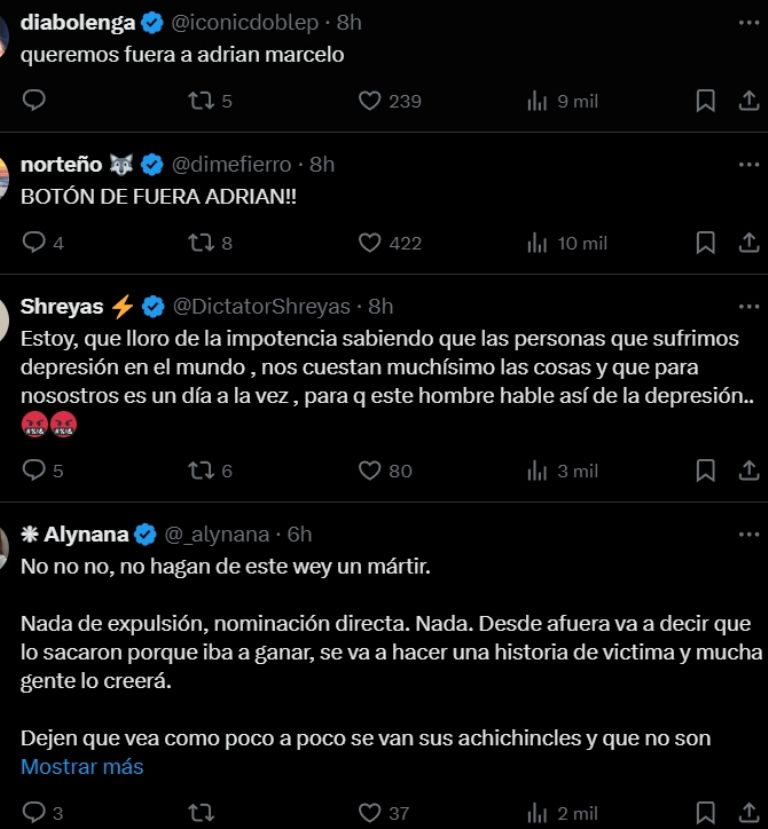Check the 9 mil view count on diabolenga's tweet
The image size is (768, 829).
(560, 100)
